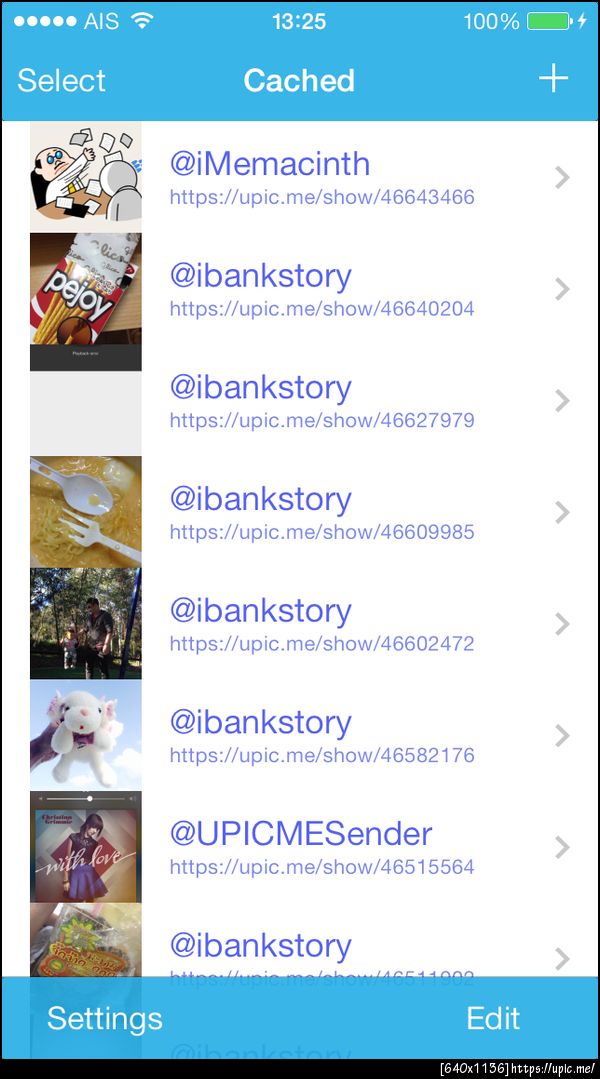Open the entry ending in 46627979

[320, 401]
